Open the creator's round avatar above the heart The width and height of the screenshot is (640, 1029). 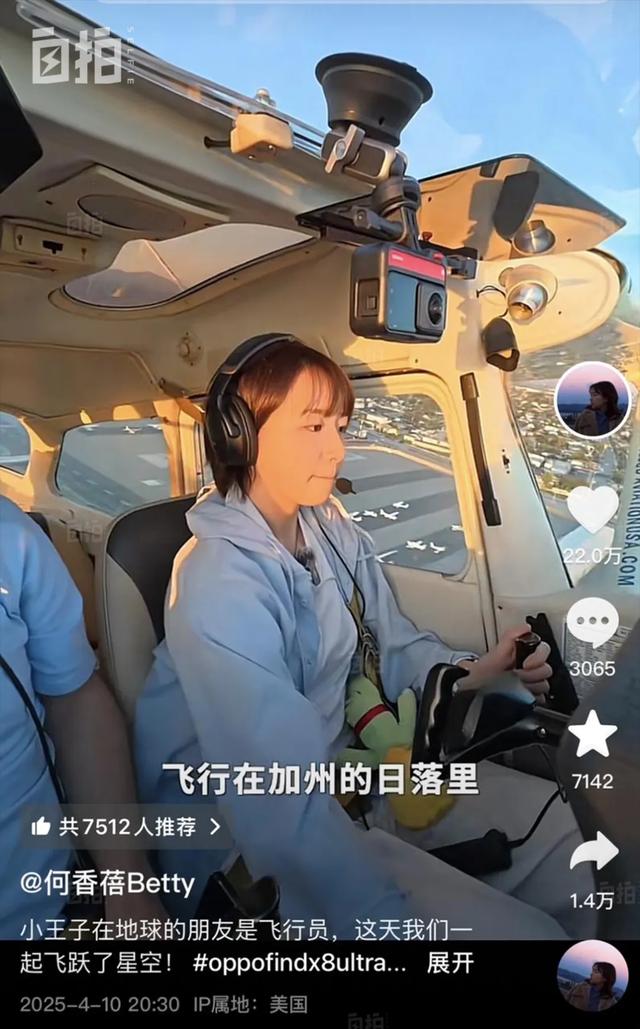click(593, 400)
